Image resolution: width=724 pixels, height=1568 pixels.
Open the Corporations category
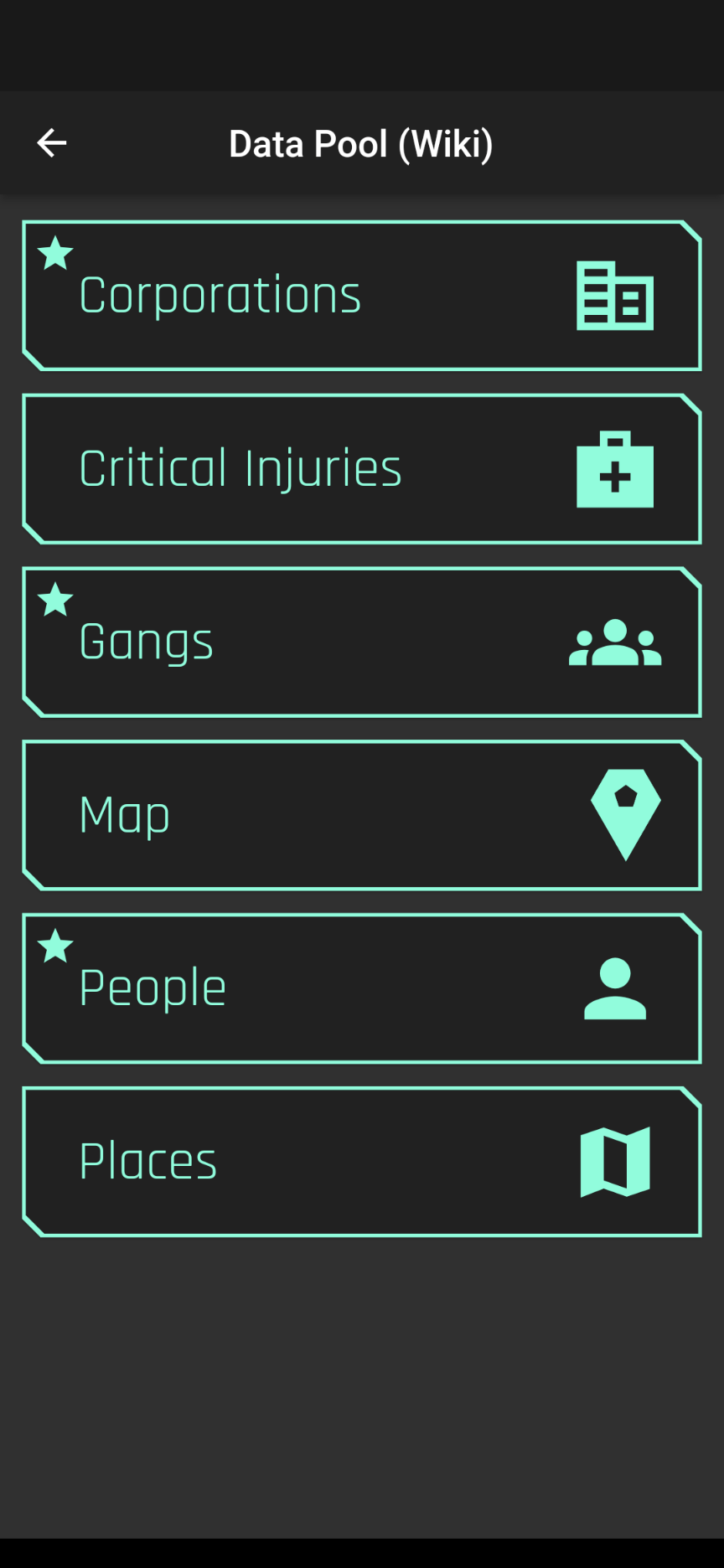pyautogui.click(x=361, y=296)
